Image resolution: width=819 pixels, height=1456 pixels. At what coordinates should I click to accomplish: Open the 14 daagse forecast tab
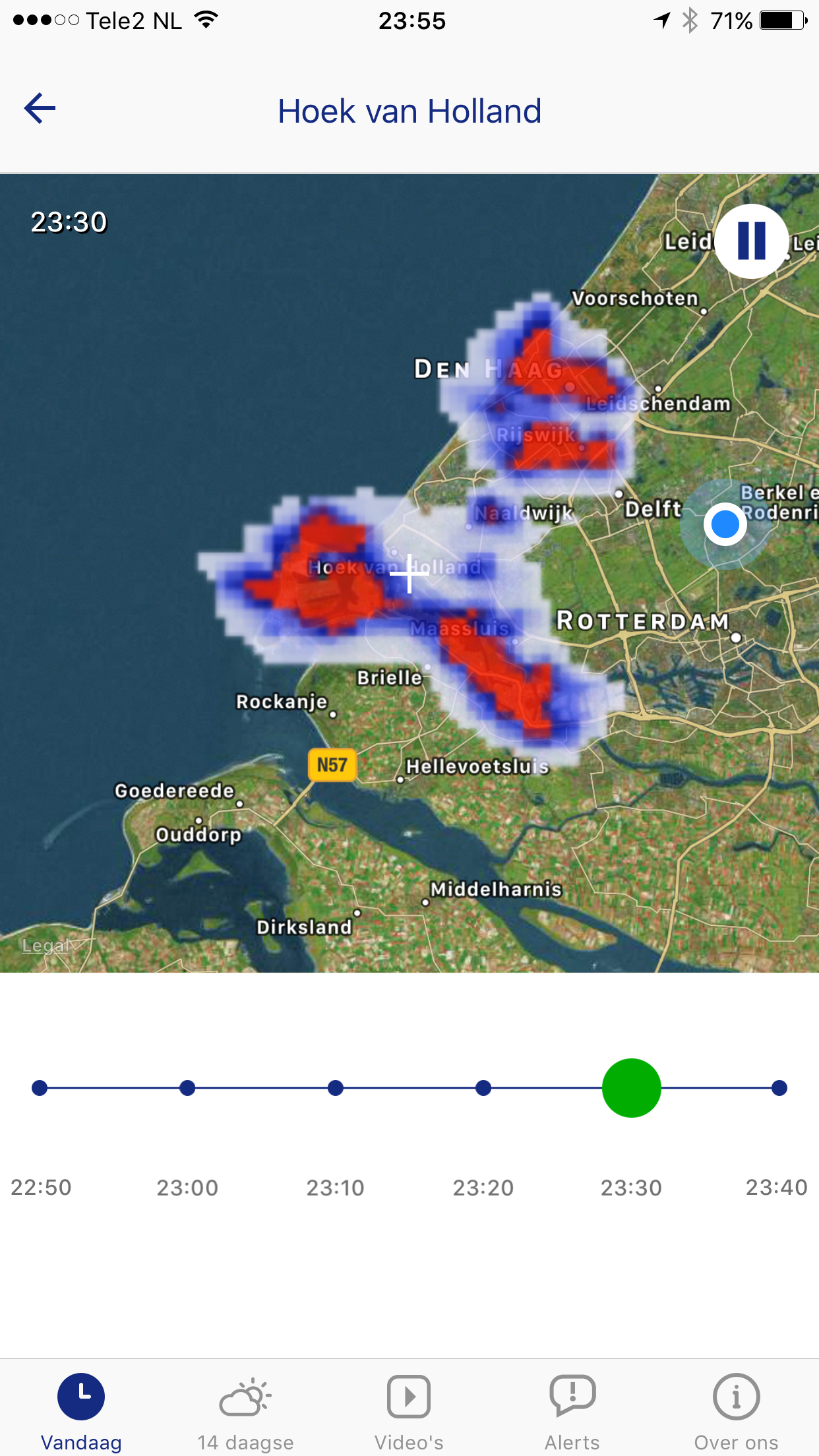click(x=245, y=1408)
